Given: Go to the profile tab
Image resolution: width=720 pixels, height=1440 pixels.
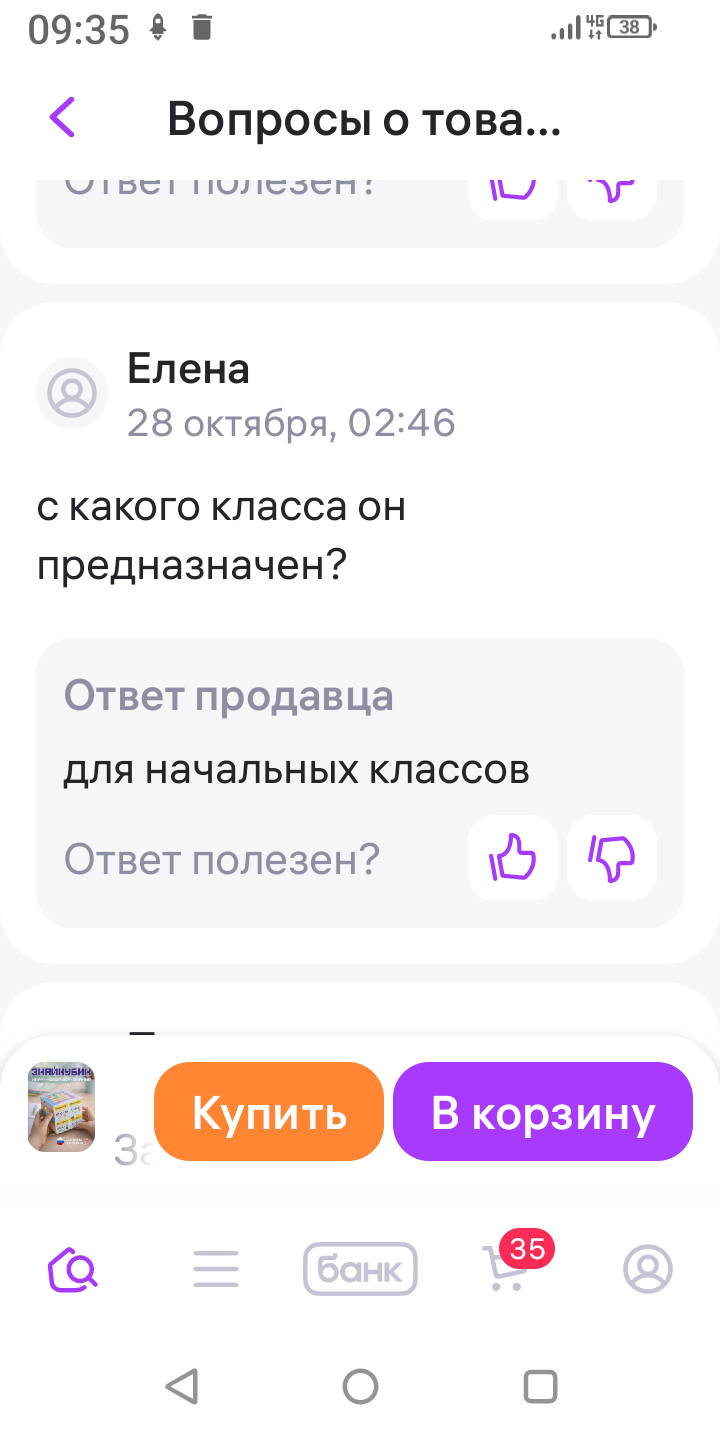Looking at the screenshot, I should tap(648, 1269).
